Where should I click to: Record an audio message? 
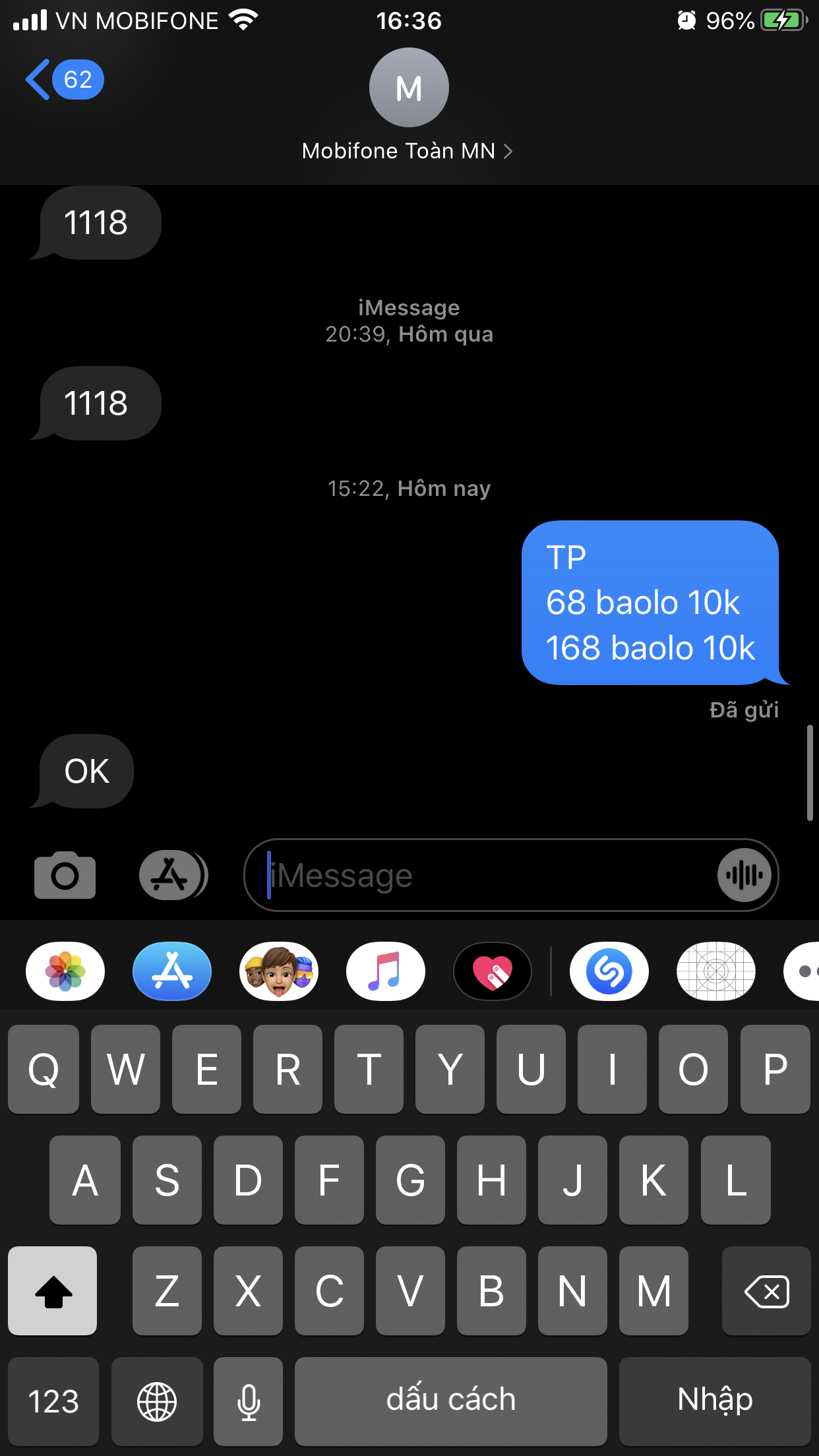point(744,875)
